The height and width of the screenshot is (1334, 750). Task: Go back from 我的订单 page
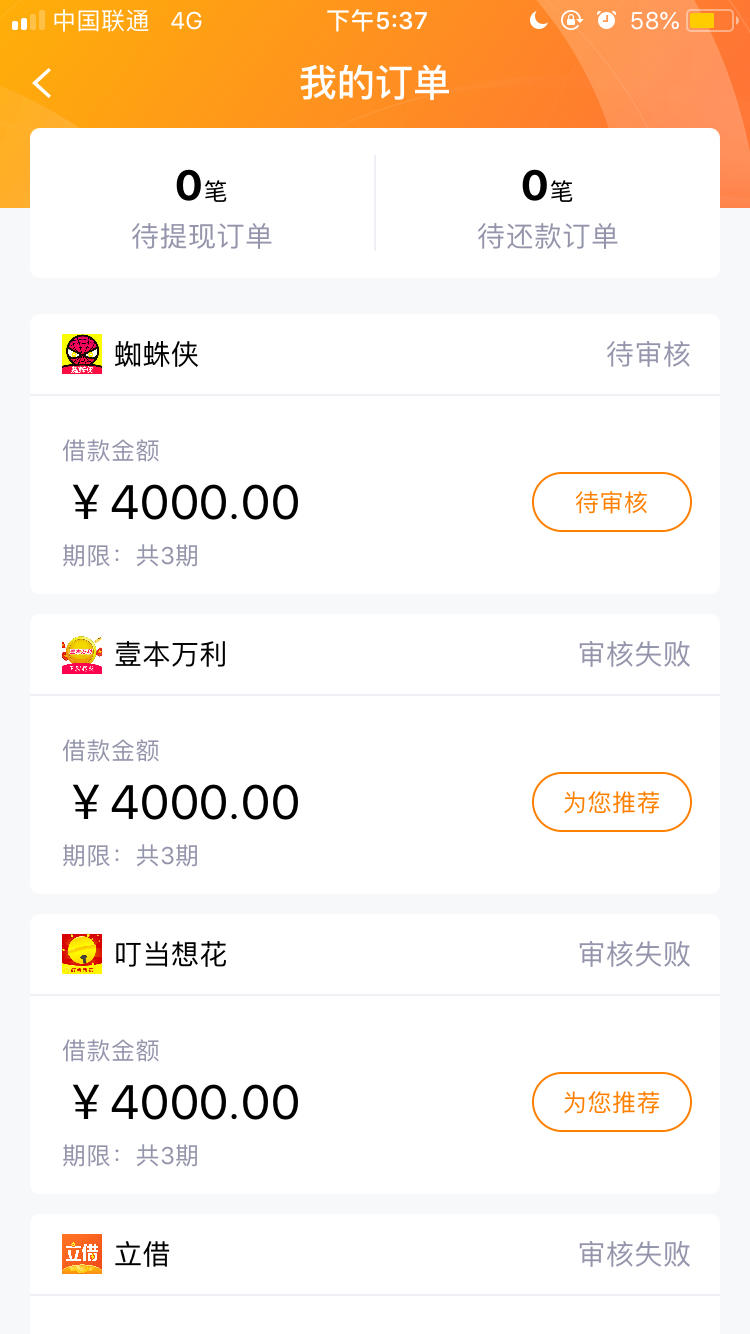point(42,83)
